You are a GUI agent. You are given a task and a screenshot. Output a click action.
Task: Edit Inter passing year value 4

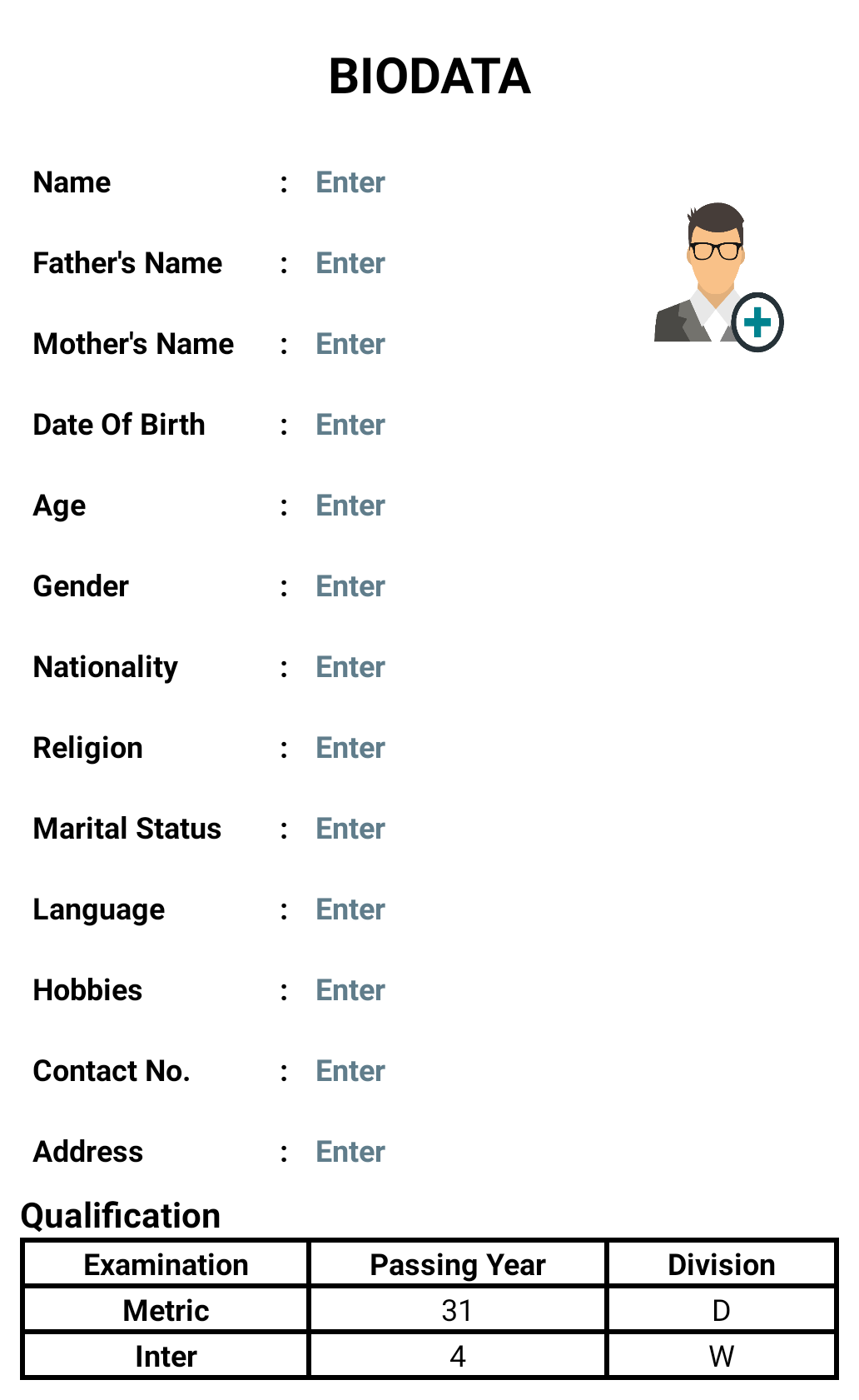pos(457,1356)
